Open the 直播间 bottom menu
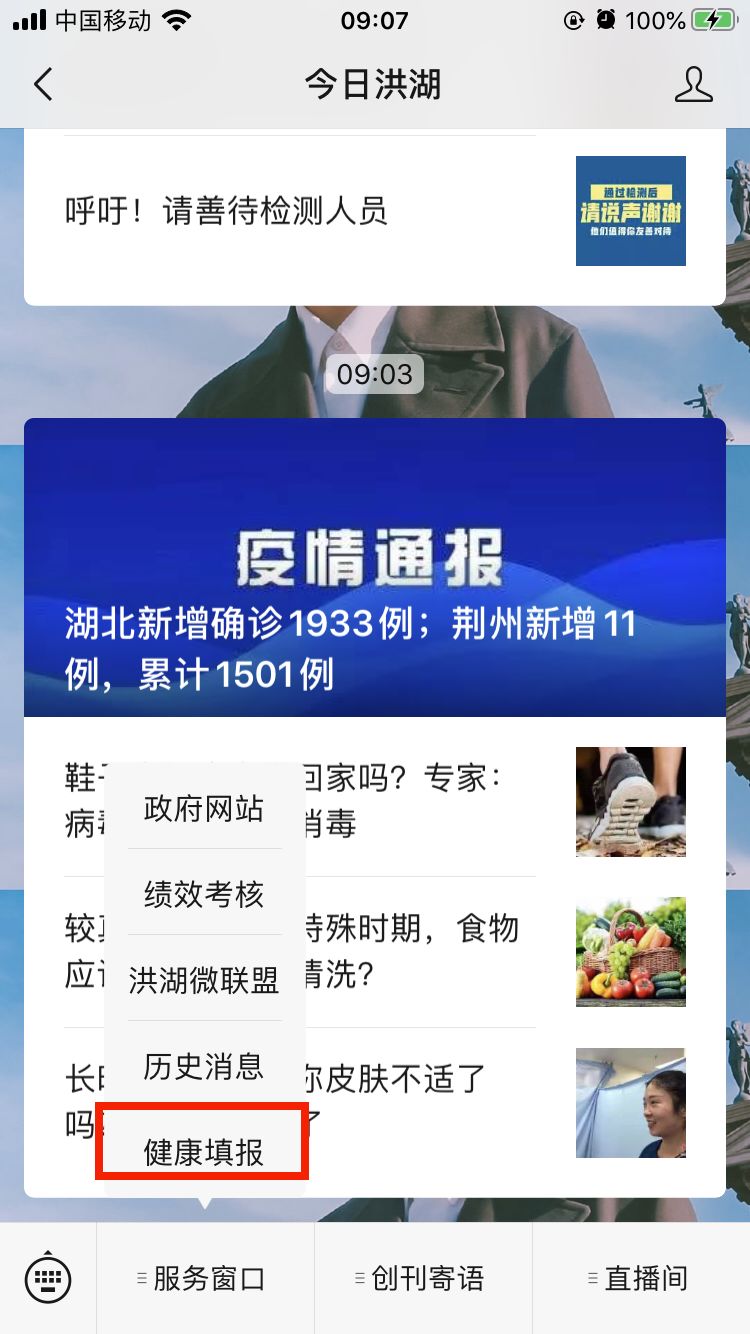Viewport: 750px width, 1334px height. click(640, 1278)
